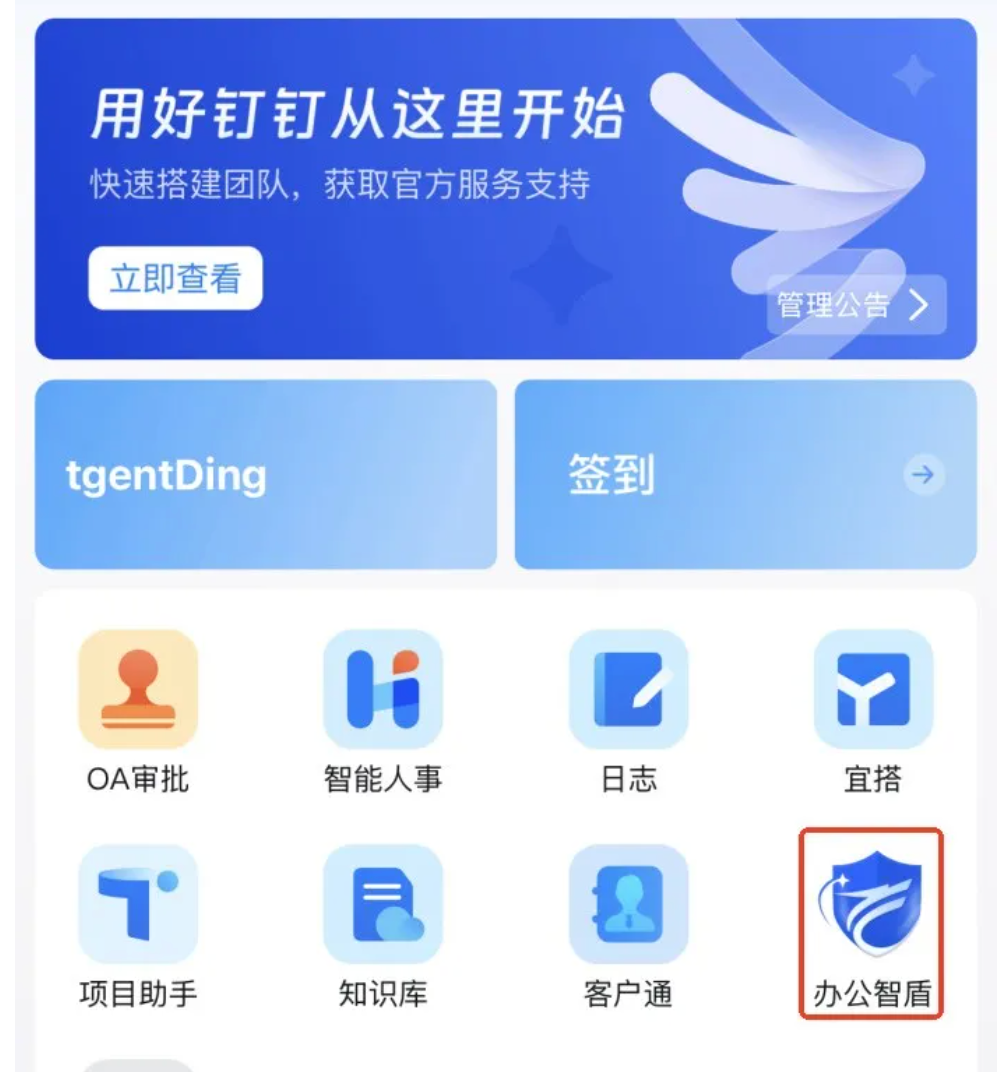
Task: Open the tgentDing card
Action: point(265,475)
